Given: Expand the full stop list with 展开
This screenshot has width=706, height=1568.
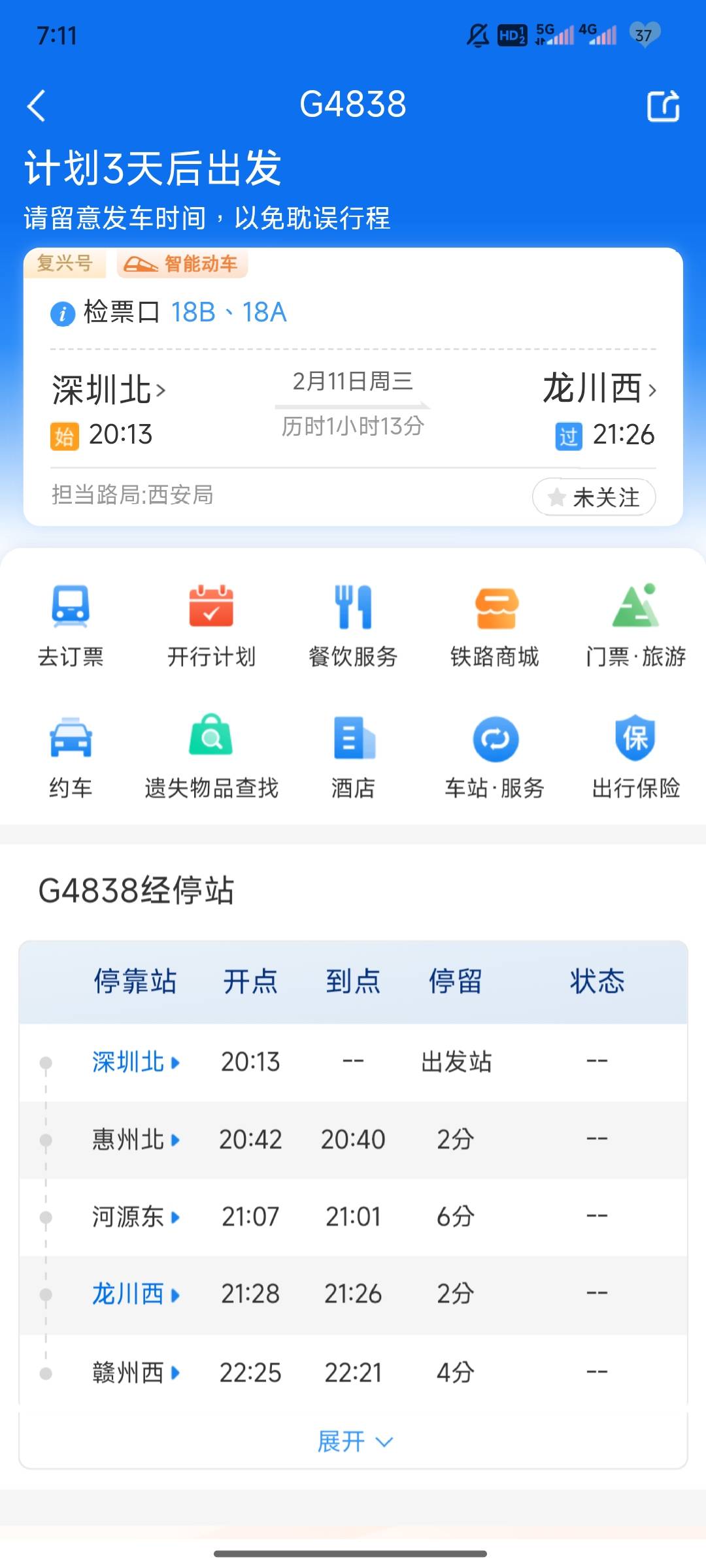Looking at the screenshot, I should pyautogui.click(x=354, y=1441).
